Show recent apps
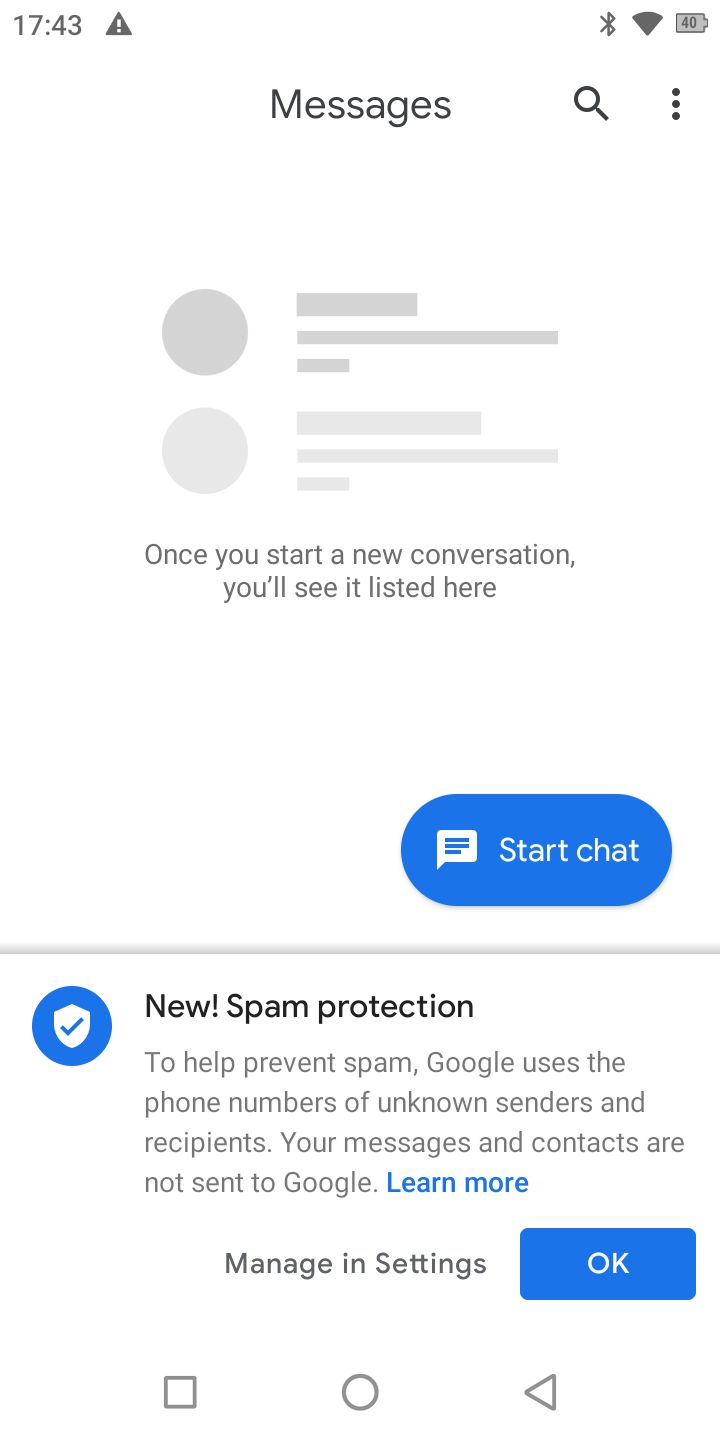The height and width of the screenshot is (1440, 720). coord(180,1392)
